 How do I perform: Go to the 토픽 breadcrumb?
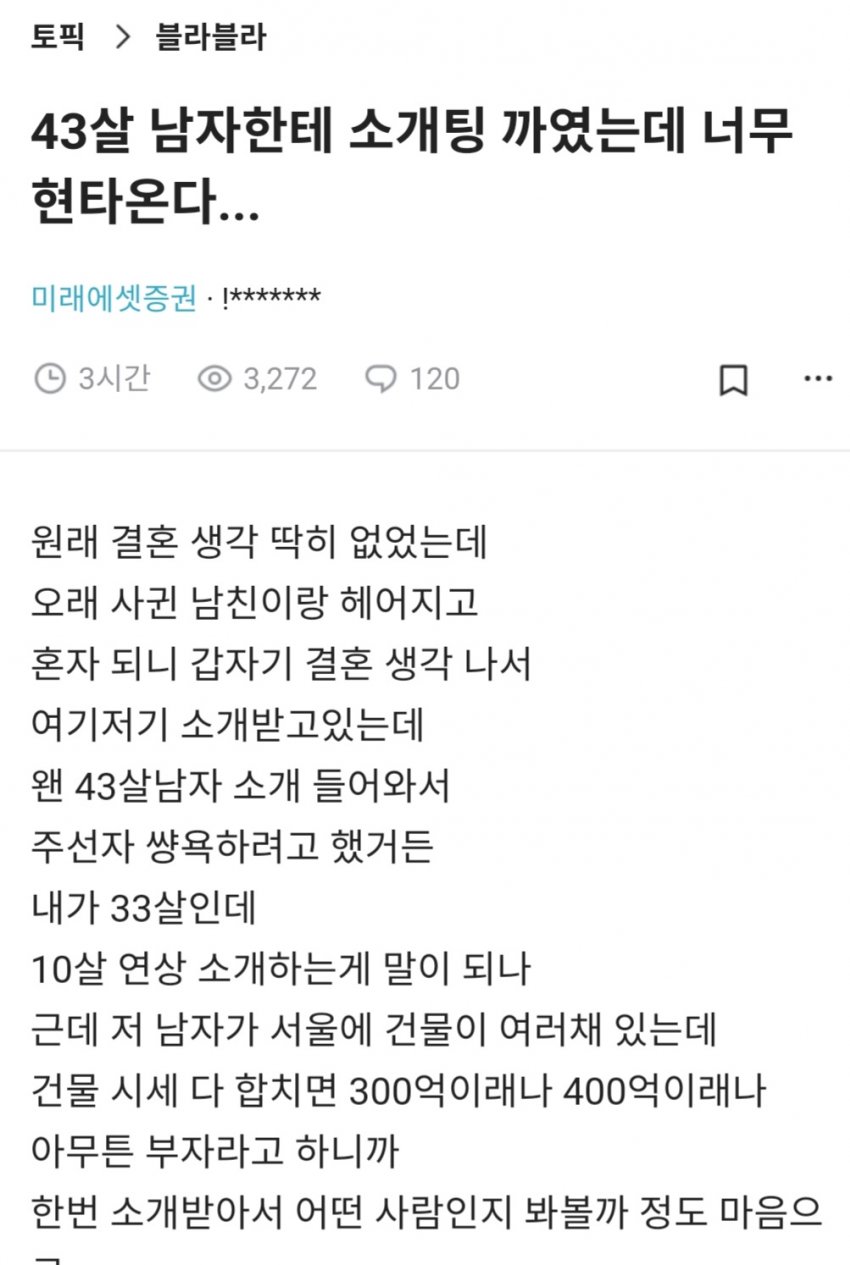58,38
